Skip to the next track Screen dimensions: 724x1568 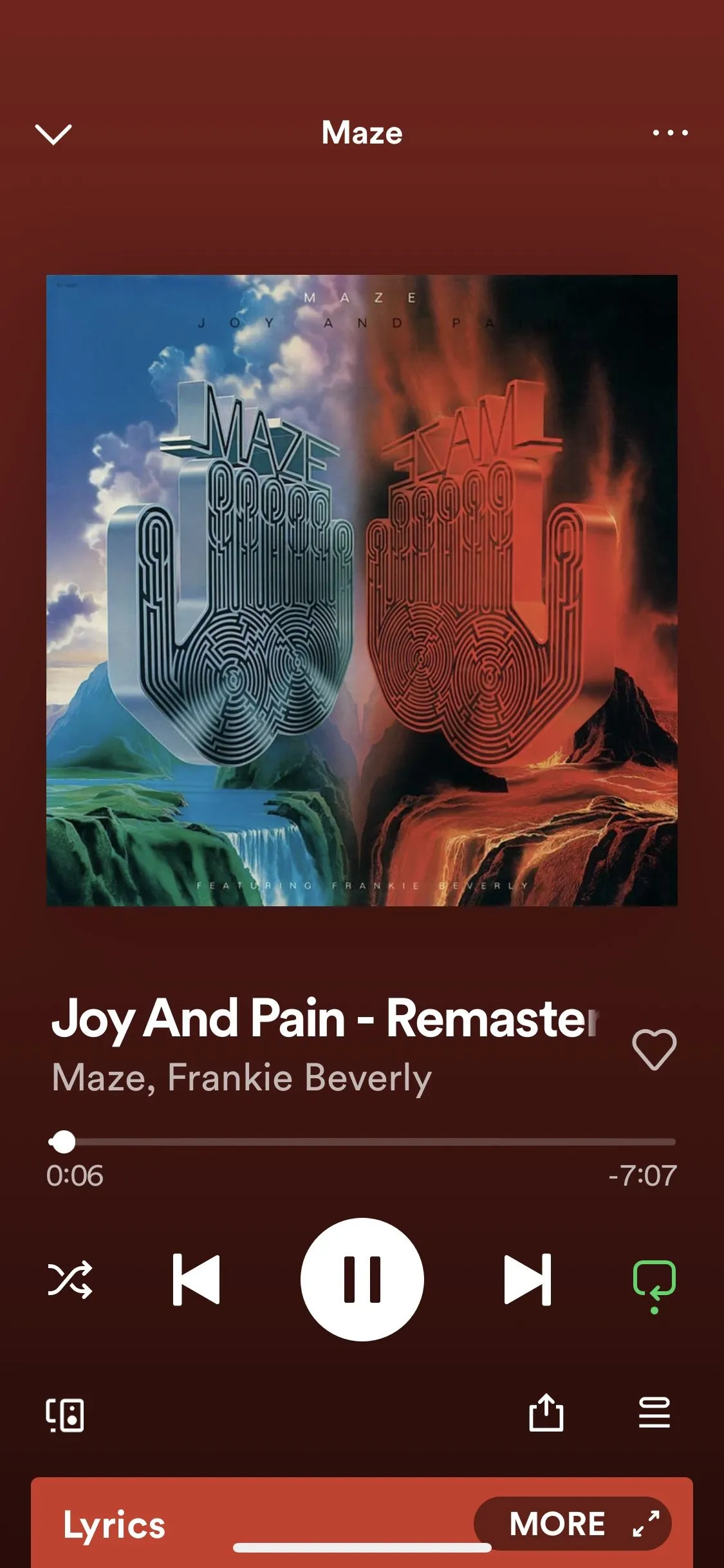pyautogui.click(x=527, y=1279)
